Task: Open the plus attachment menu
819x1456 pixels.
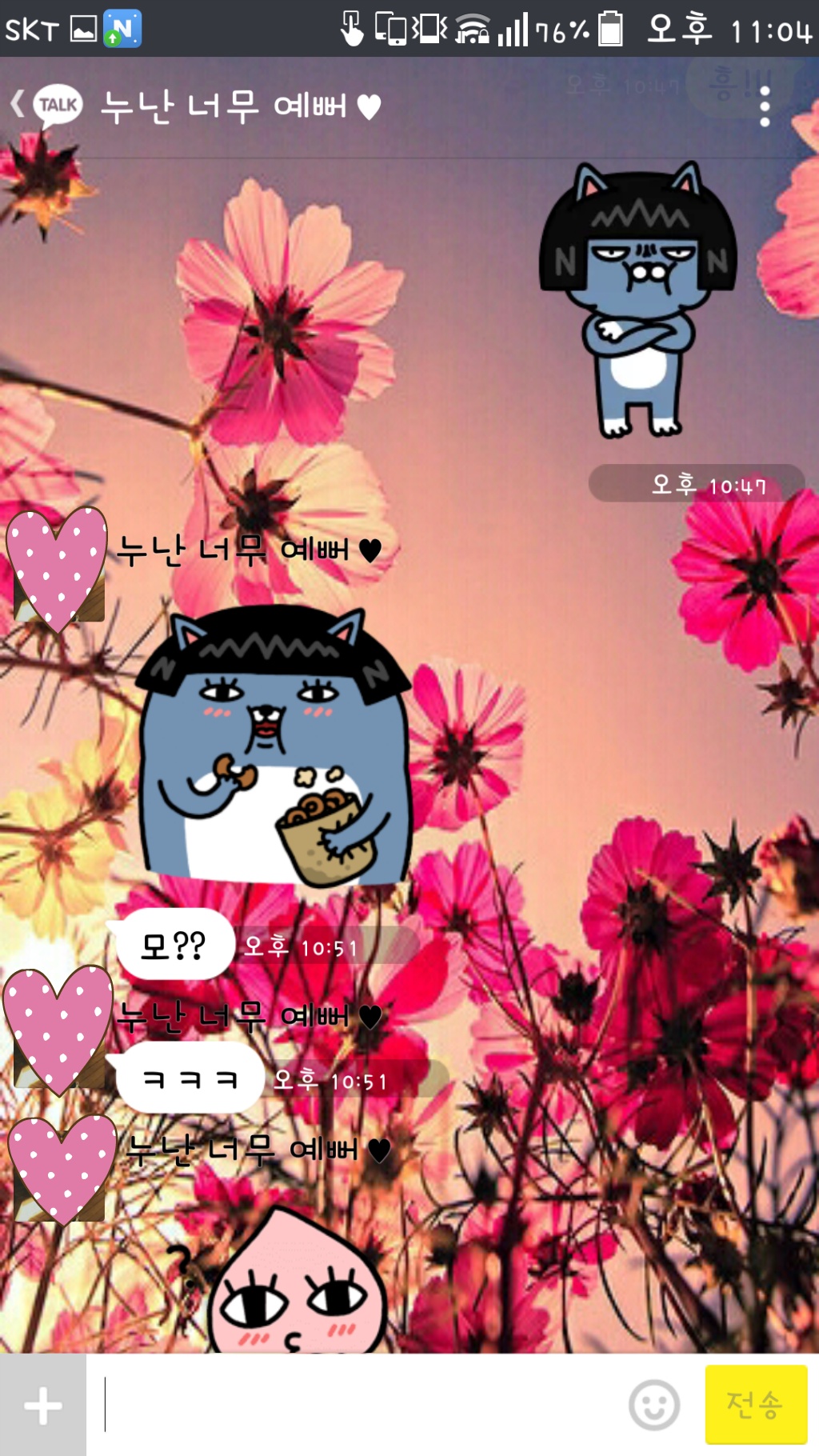Action: [x=43, y=1406]
